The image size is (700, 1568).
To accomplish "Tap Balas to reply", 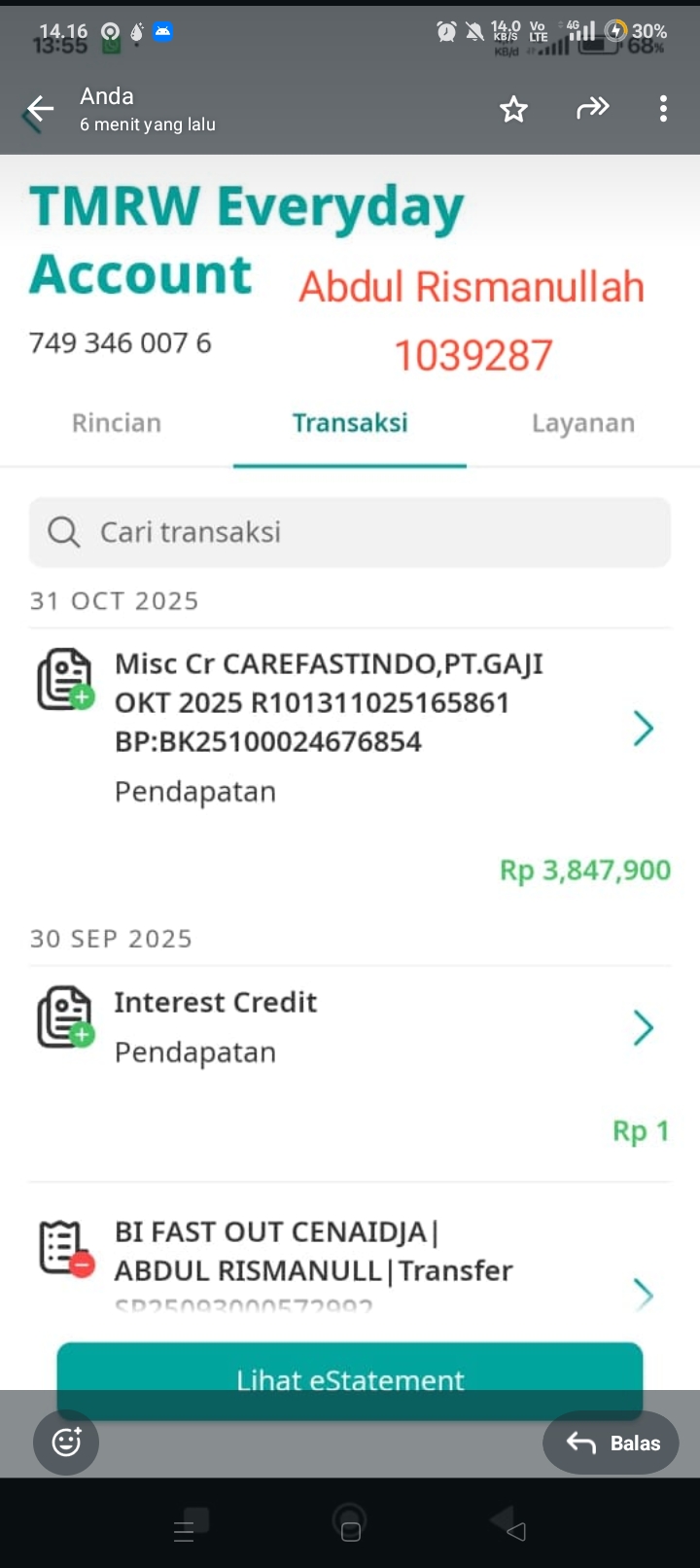I will pos(612,1443).
